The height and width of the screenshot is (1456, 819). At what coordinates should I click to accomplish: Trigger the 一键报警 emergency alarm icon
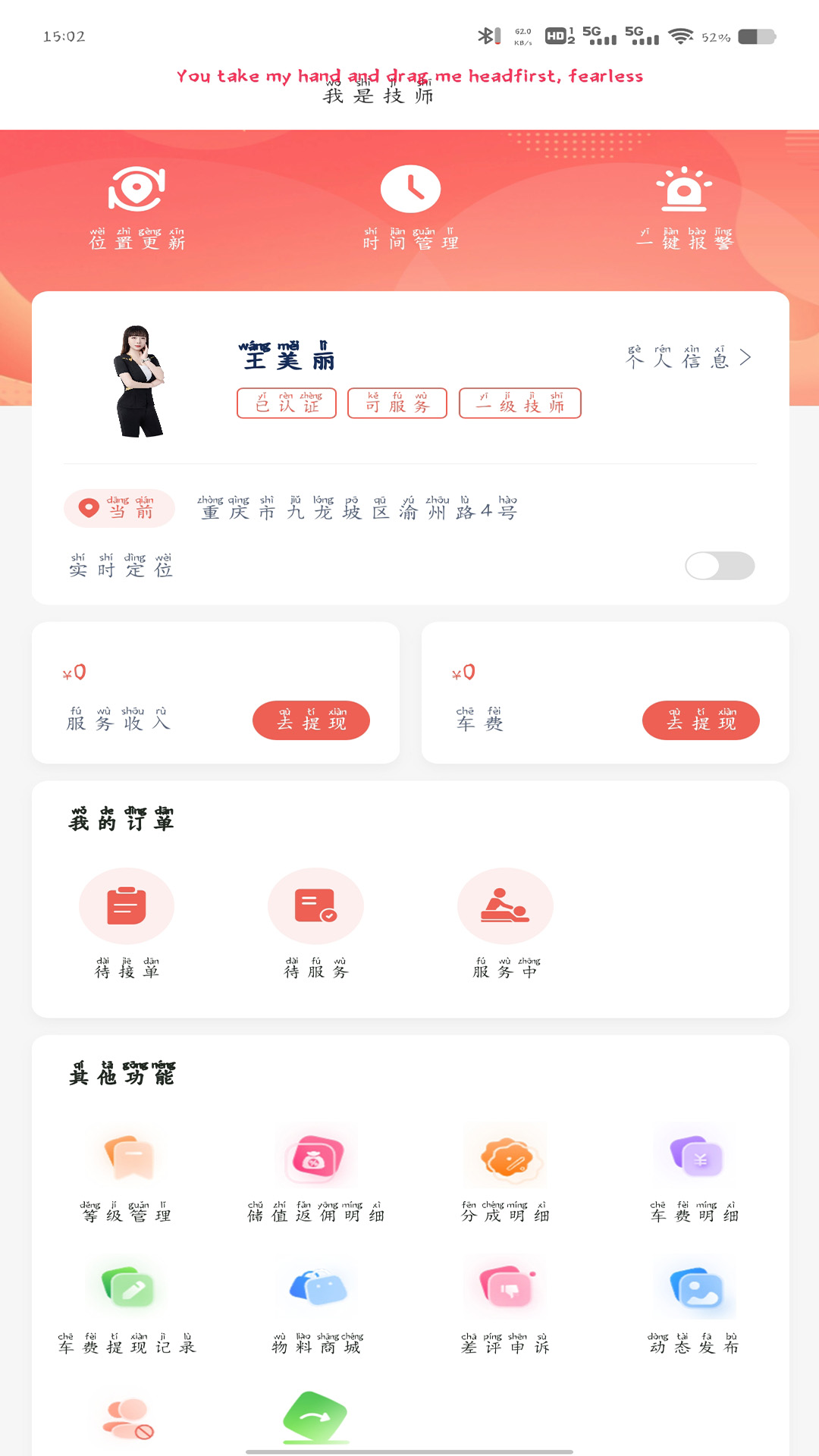click(x=684, y=191)
